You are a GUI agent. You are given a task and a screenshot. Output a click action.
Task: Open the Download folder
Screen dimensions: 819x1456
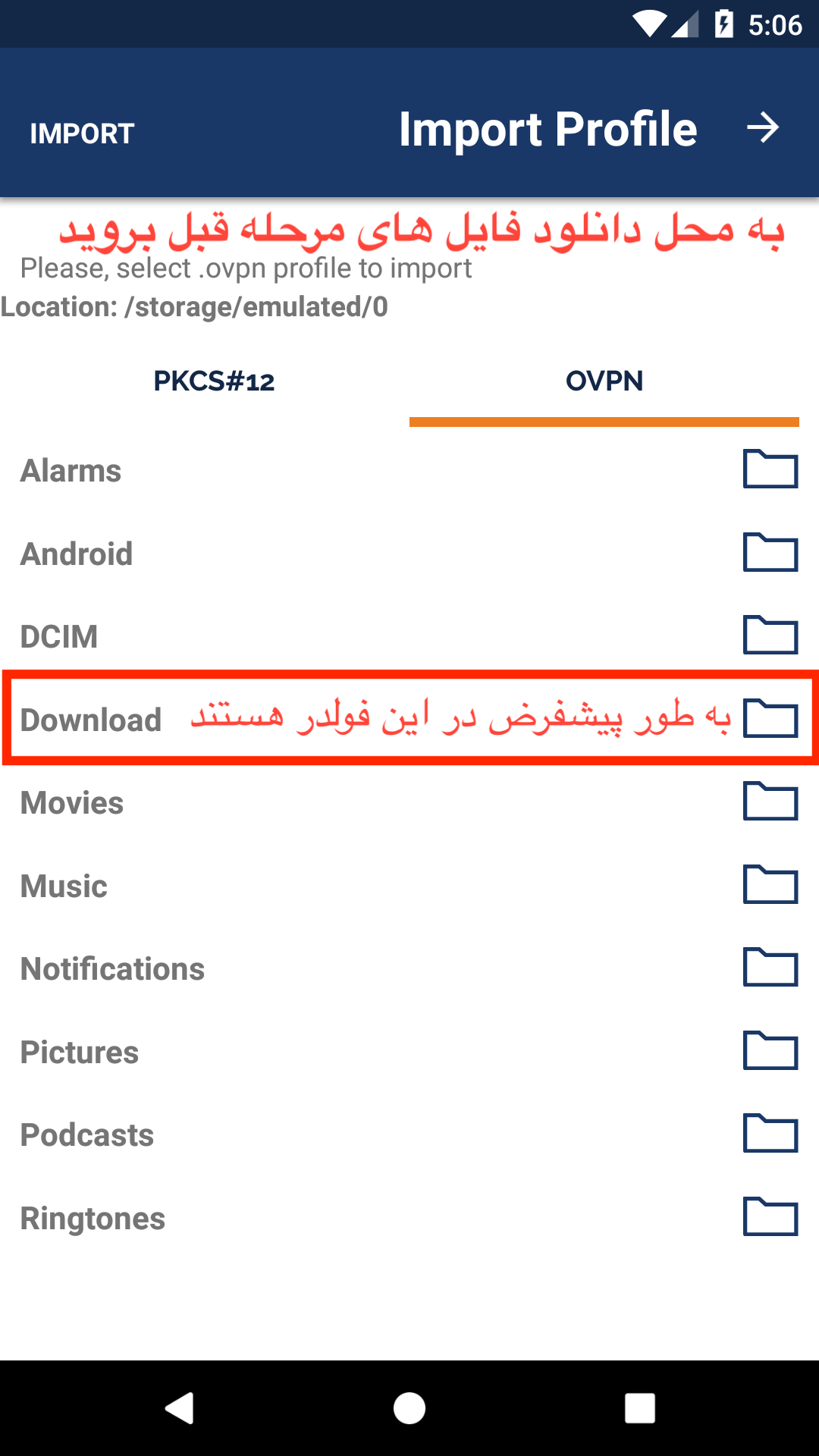409,719
